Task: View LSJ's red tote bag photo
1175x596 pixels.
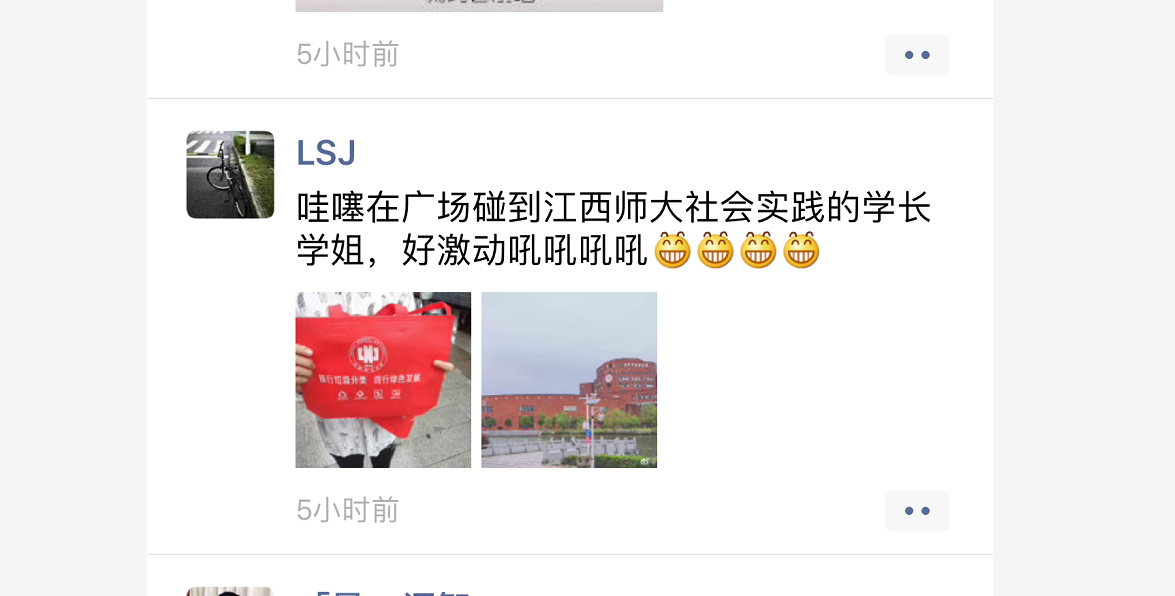Action: (x=383, y=380)
